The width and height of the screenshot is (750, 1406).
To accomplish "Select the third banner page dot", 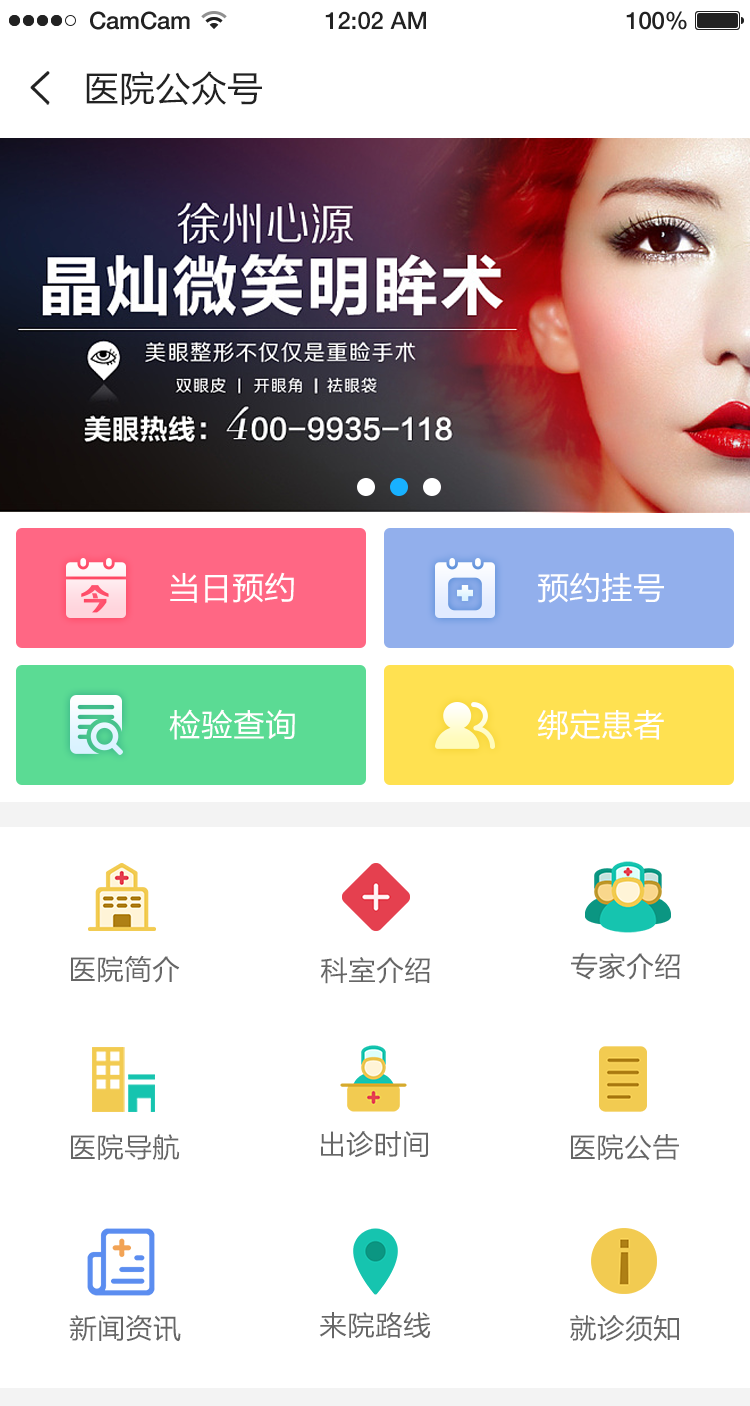I will 432,487.
